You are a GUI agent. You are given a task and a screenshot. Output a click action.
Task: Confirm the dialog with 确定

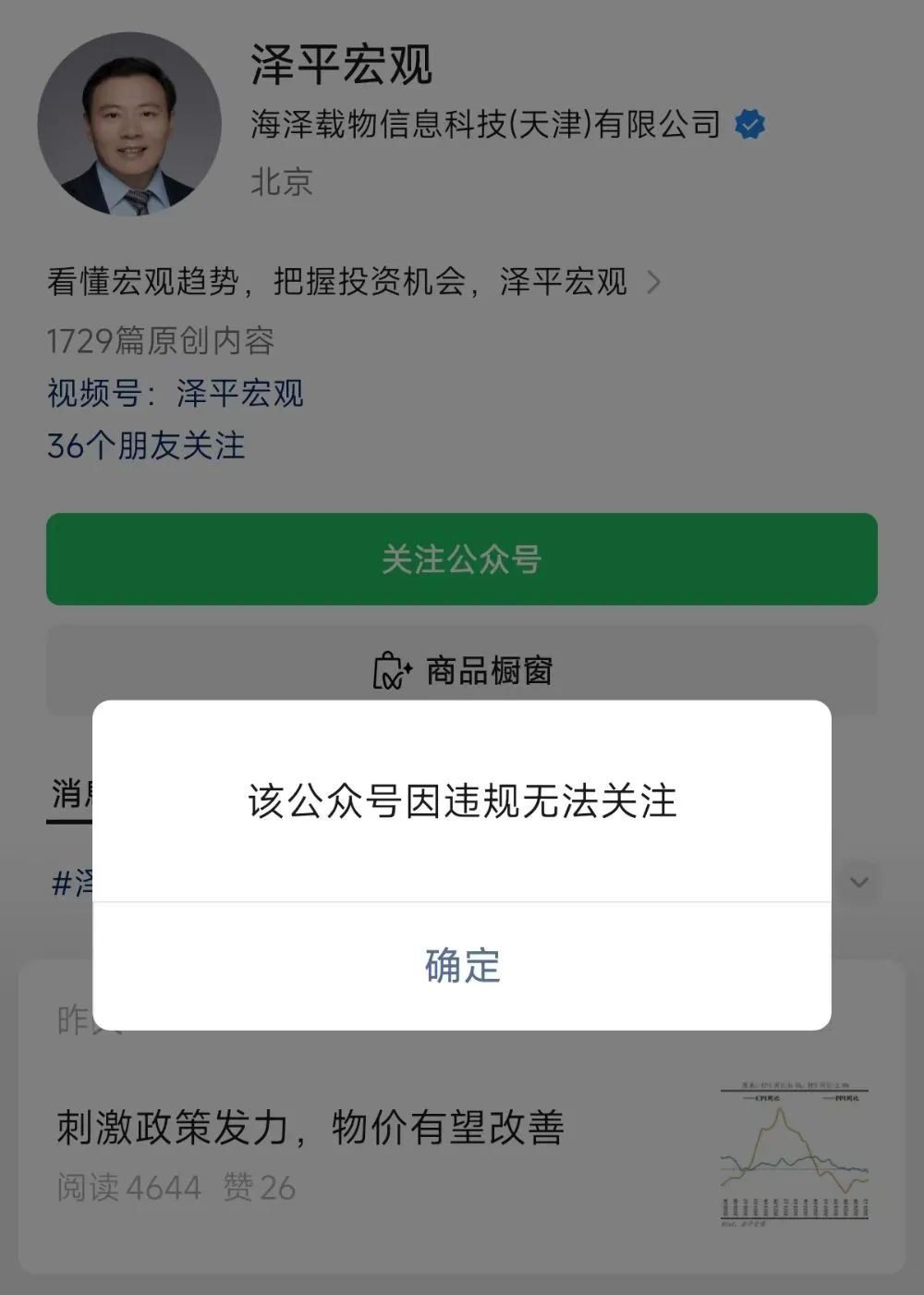pyautogui.click(x=462, y=966)
